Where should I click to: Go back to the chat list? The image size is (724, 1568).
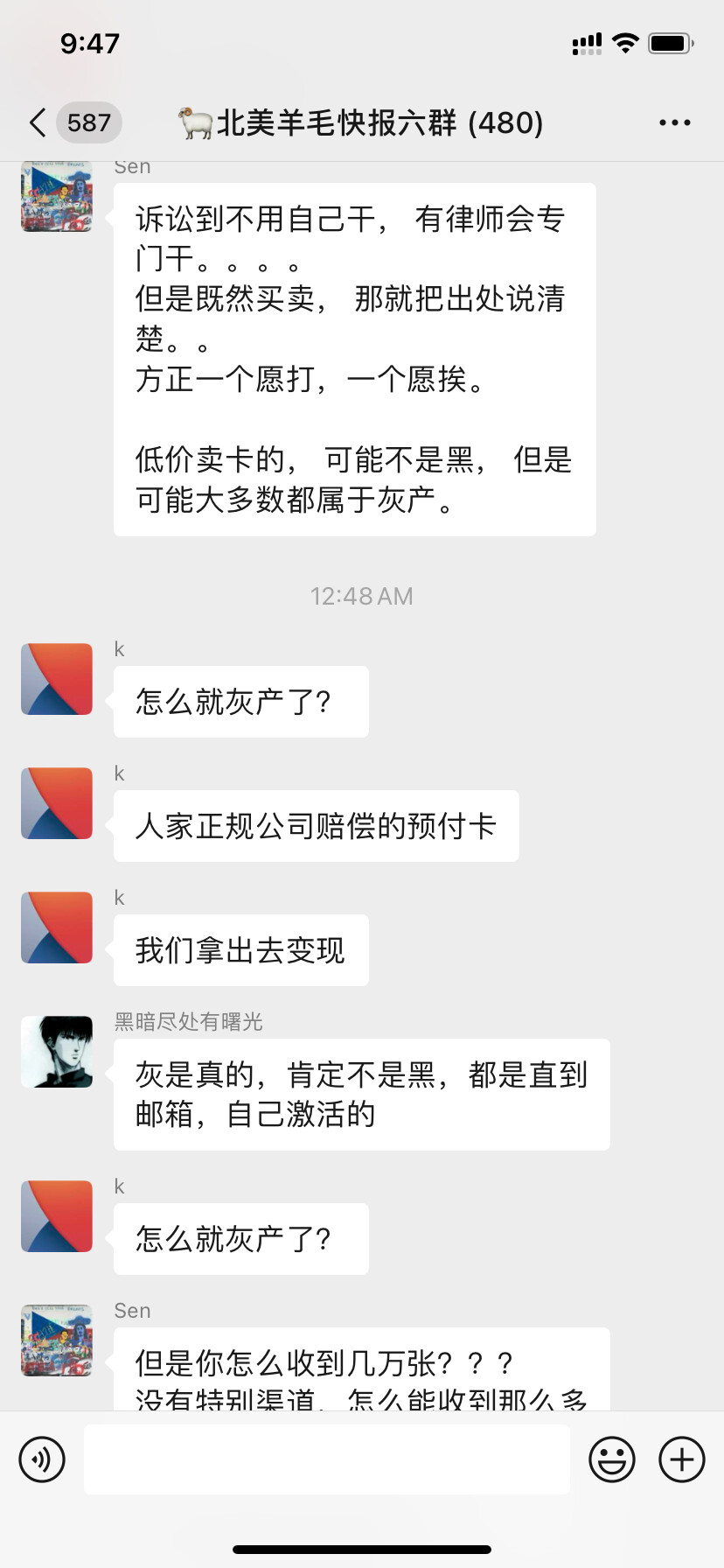pyautogui.click(x=38, y=122)
